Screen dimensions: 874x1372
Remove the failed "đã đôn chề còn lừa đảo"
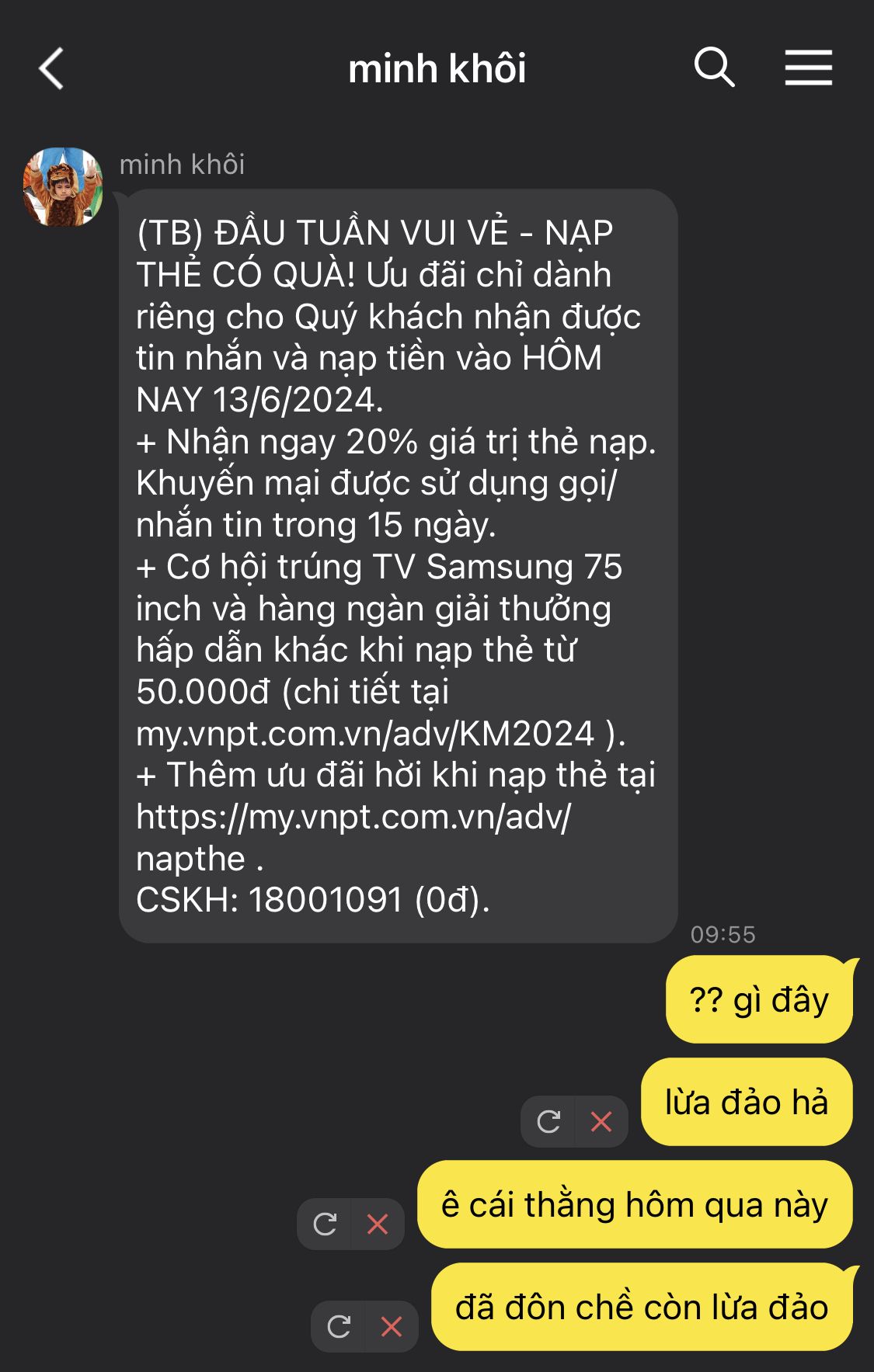tap(392, 1327)
